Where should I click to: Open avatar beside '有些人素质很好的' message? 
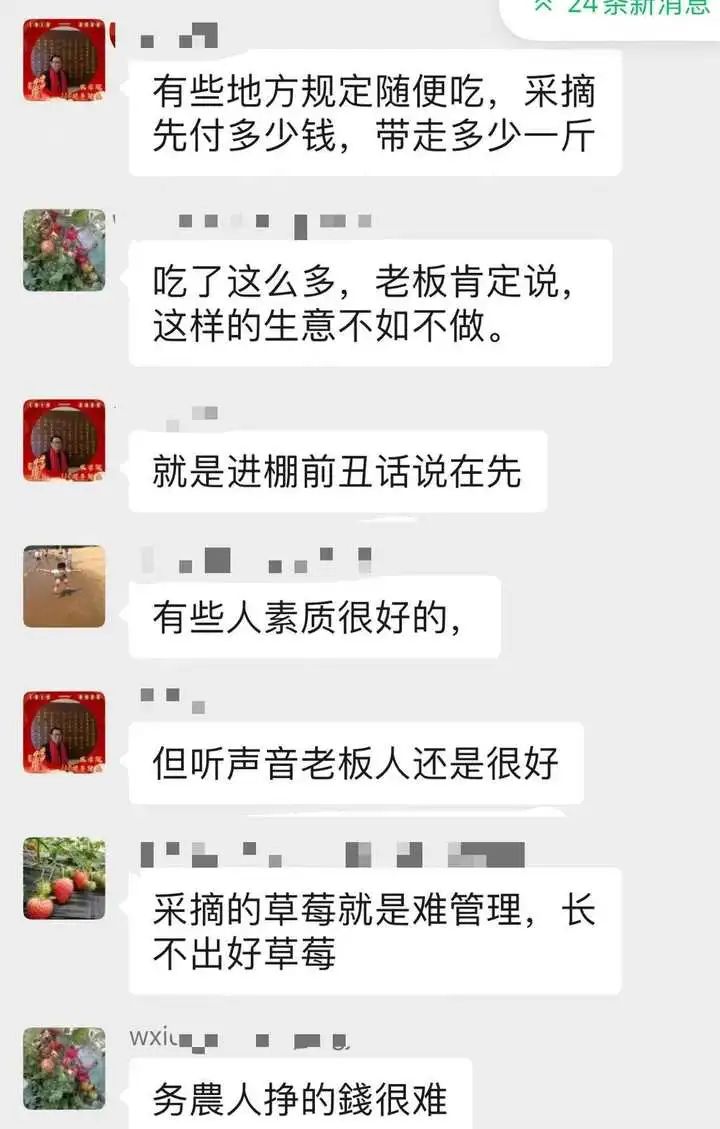point(64,586)
